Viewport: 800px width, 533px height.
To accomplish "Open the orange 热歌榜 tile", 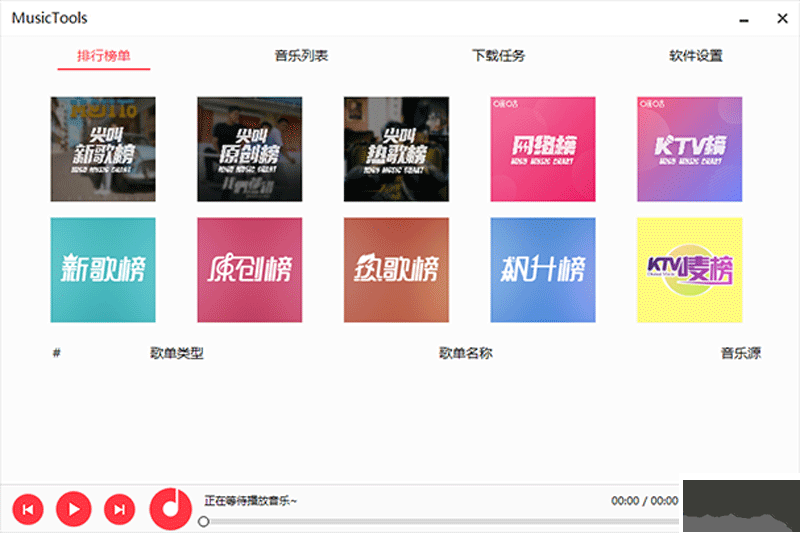I will click(x=396, y=270).
